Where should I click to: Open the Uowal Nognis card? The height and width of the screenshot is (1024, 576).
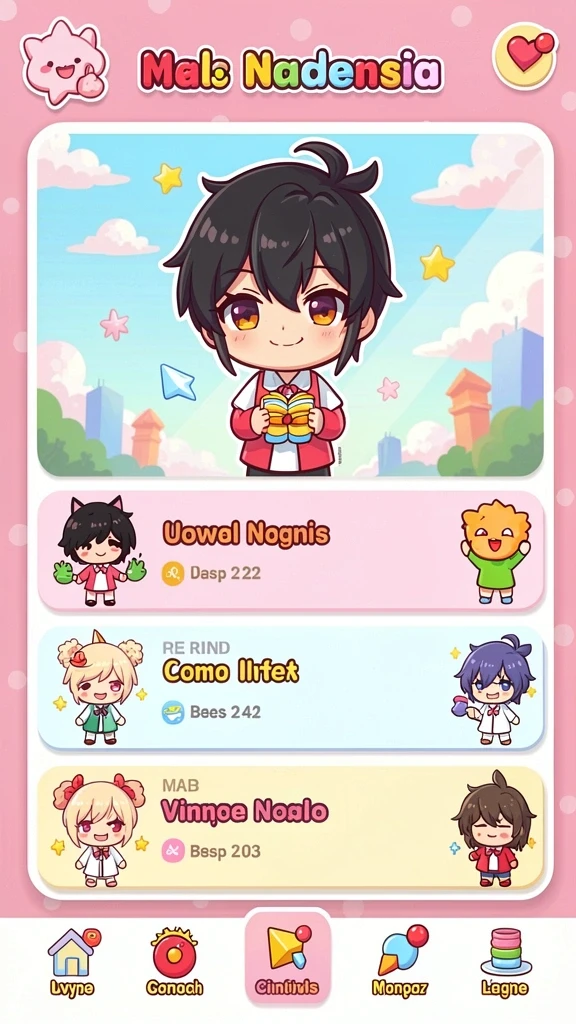(x=290, y=551)
